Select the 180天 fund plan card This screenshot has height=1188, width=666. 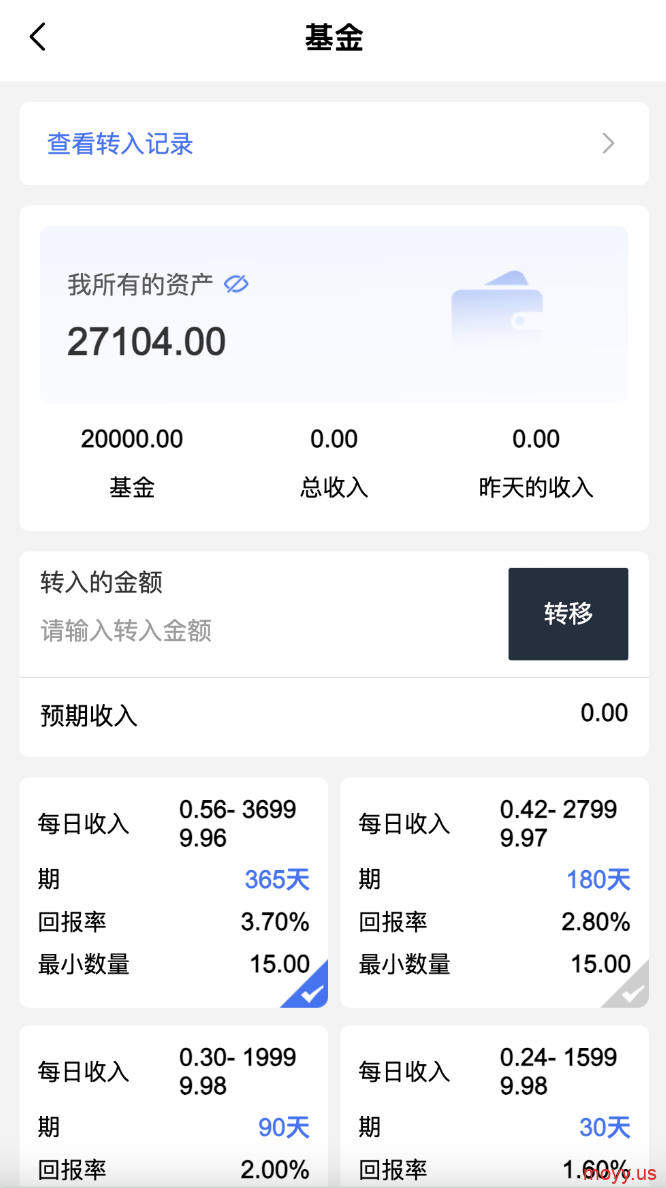[x=494, y=893]
